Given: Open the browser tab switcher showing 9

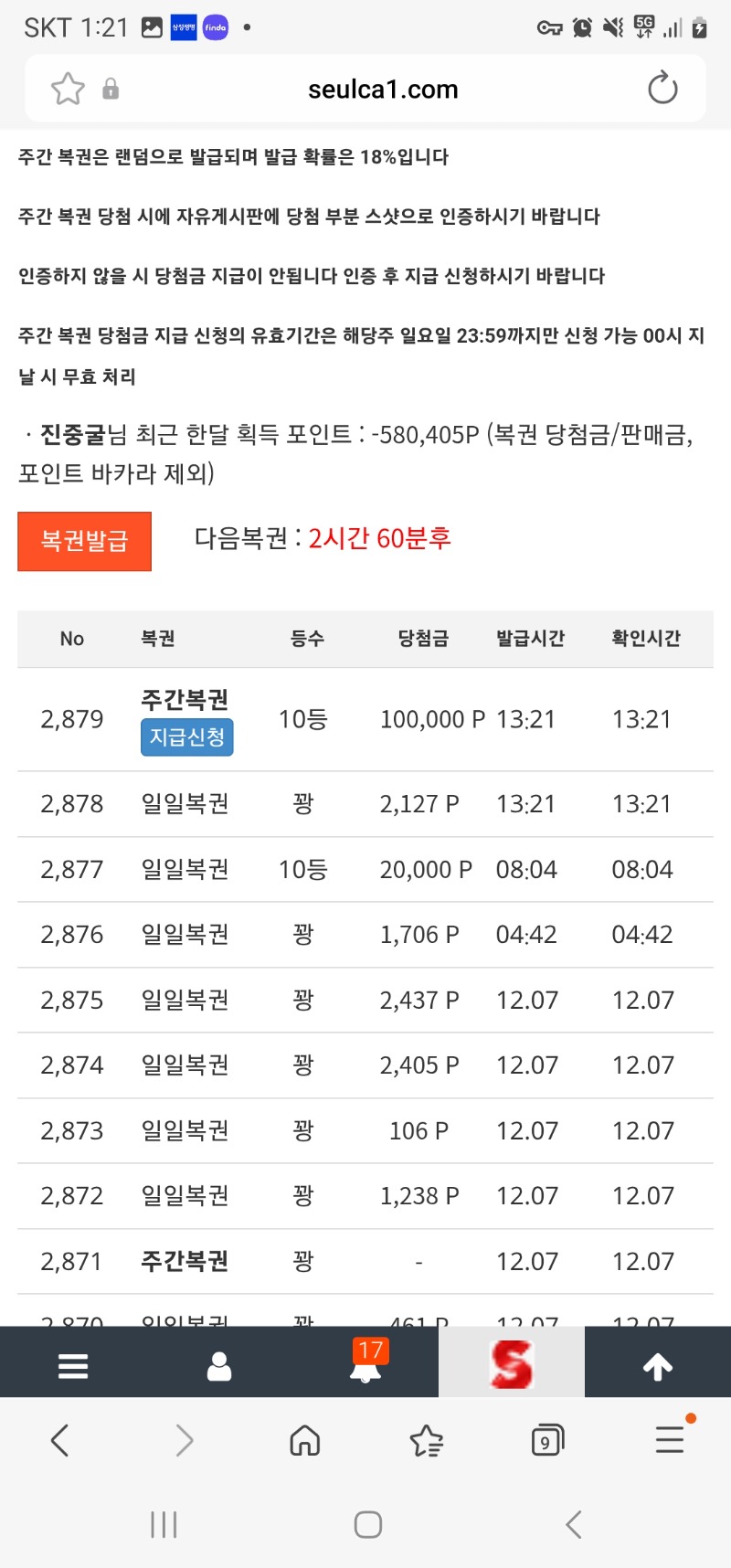Looking at the screenshot, I should pos(547,1440).
